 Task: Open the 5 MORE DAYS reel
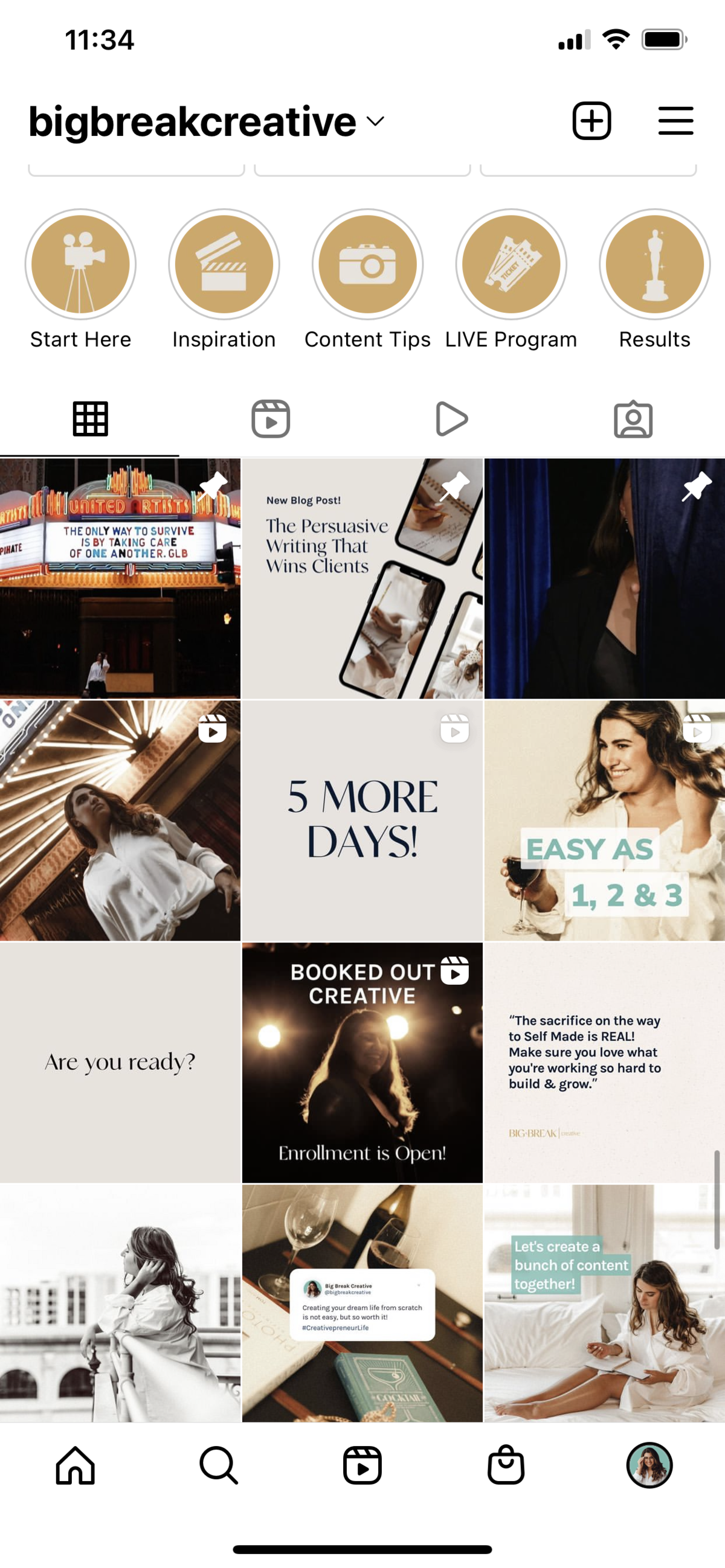click(362, 820)
